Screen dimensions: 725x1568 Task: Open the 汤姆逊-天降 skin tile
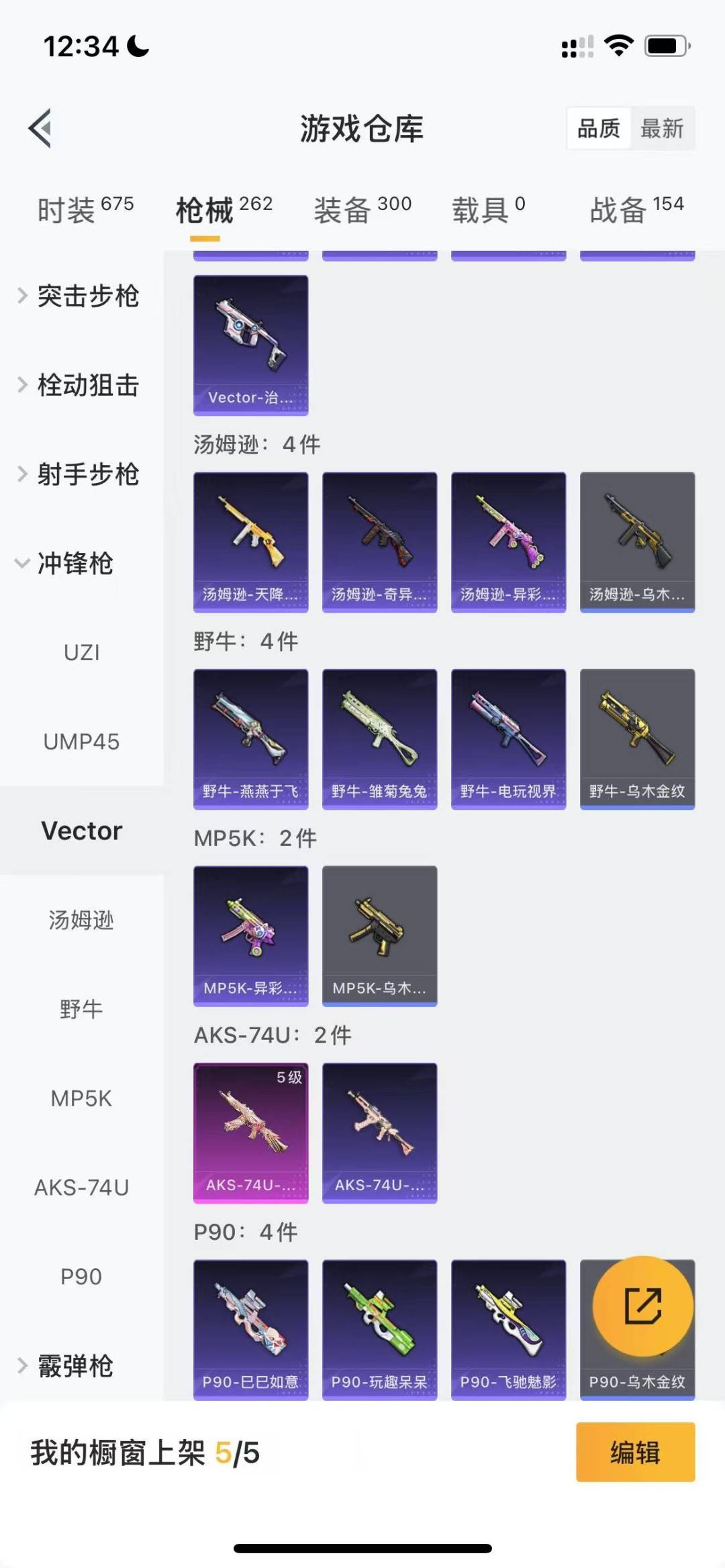click(251, 542)
